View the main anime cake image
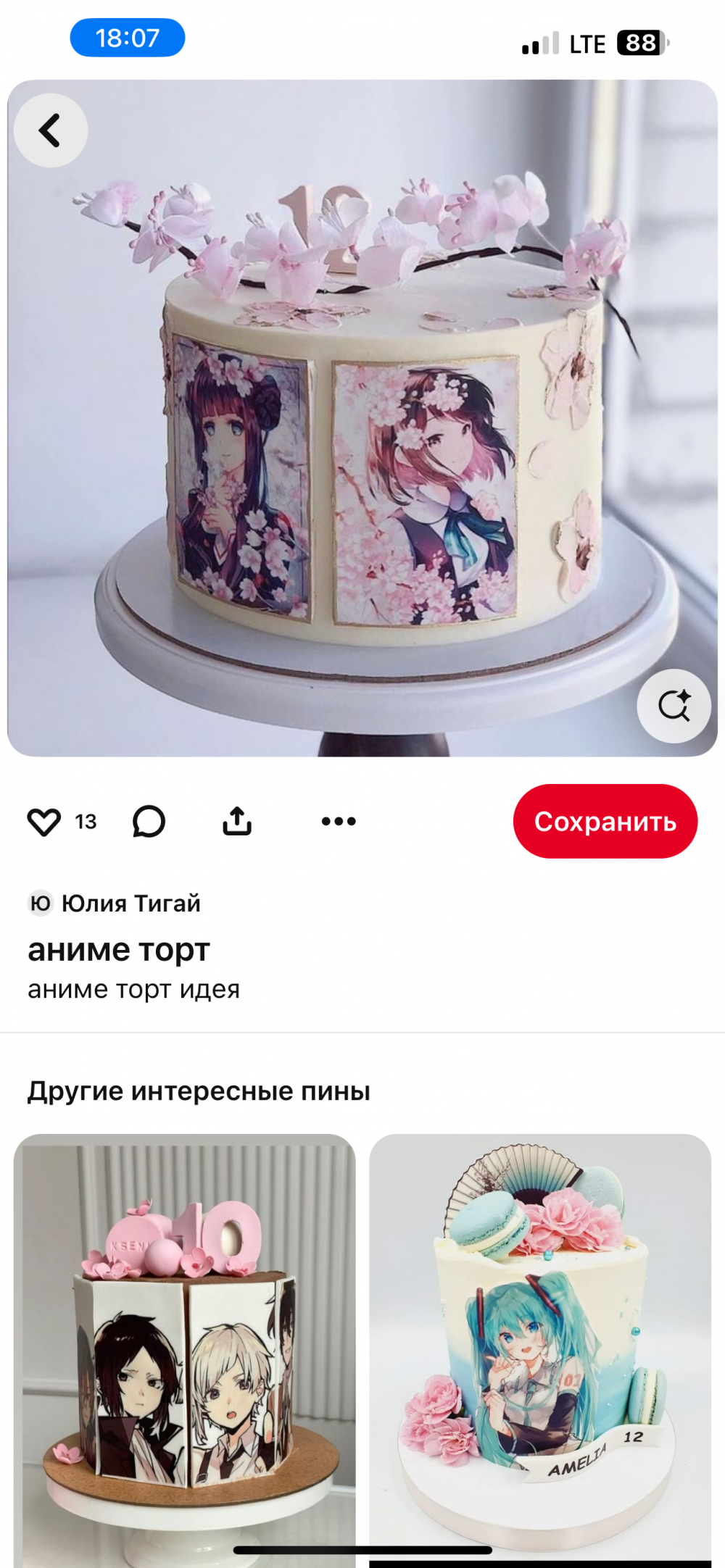This screenshot has height=1568, width=725. pyautogui.click(x=362, y=435)
